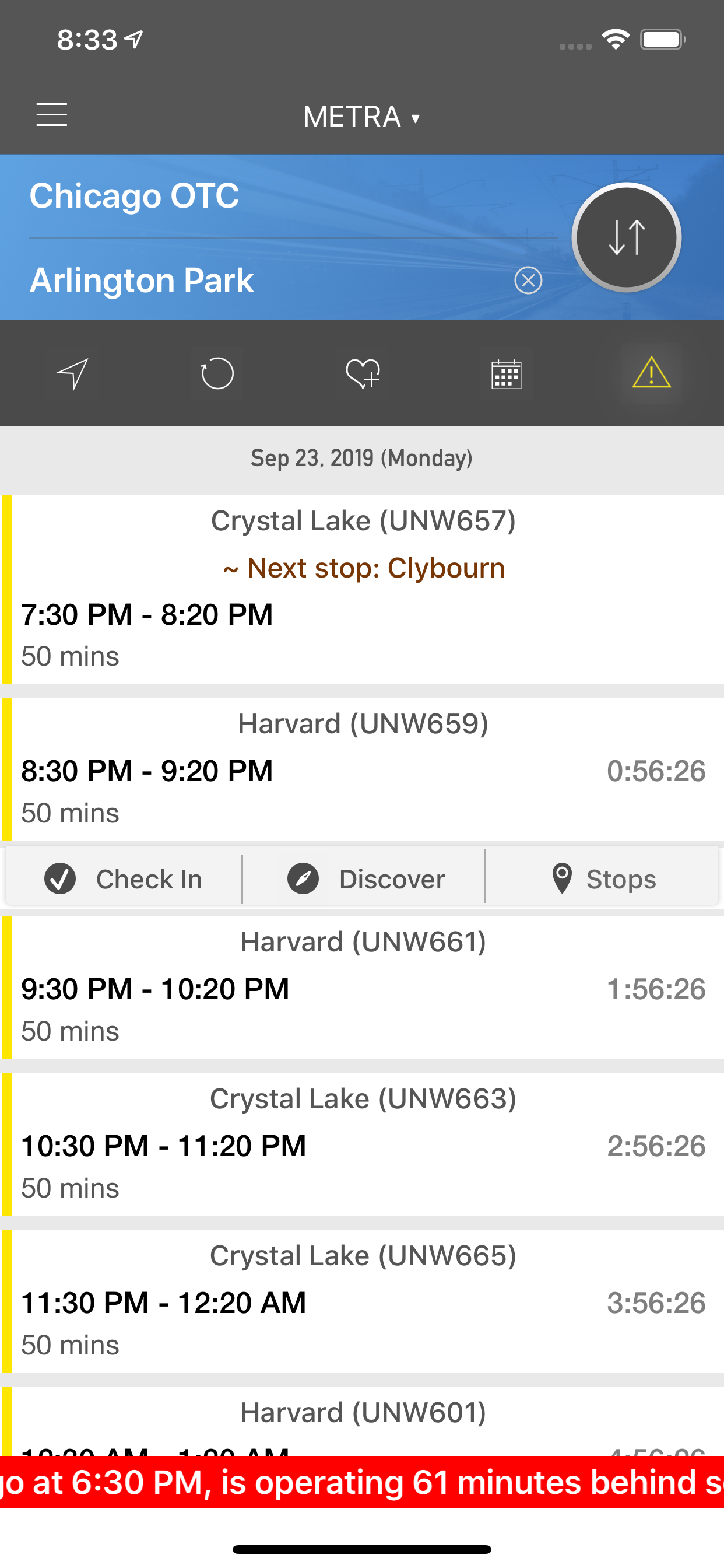
Task: Tap the Discover compass icon
Action: tap(303, 878)
